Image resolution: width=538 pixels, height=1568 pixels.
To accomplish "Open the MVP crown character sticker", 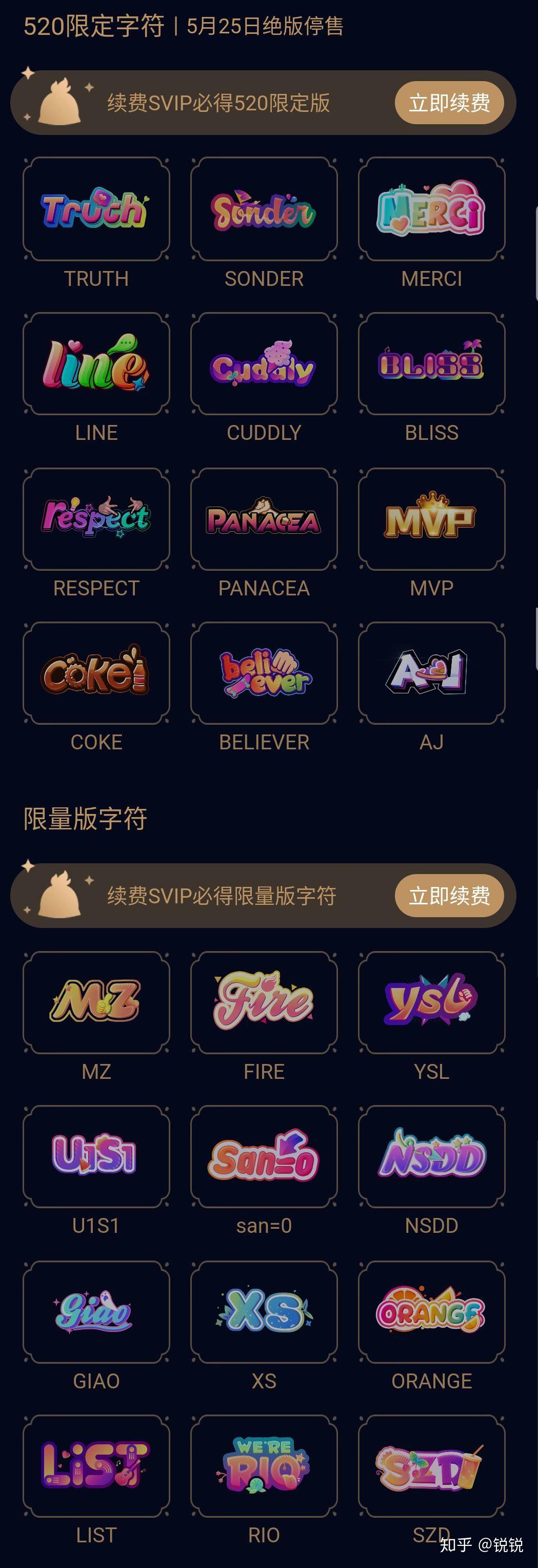I will (x=432, y=520).
